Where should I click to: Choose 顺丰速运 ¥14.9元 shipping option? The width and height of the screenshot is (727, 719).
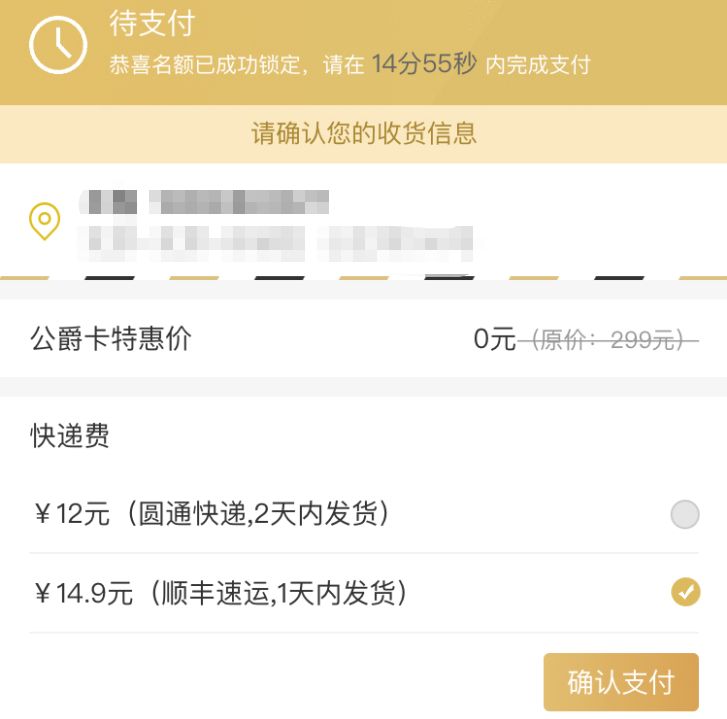pyautogui.click(x=684, y=593)
